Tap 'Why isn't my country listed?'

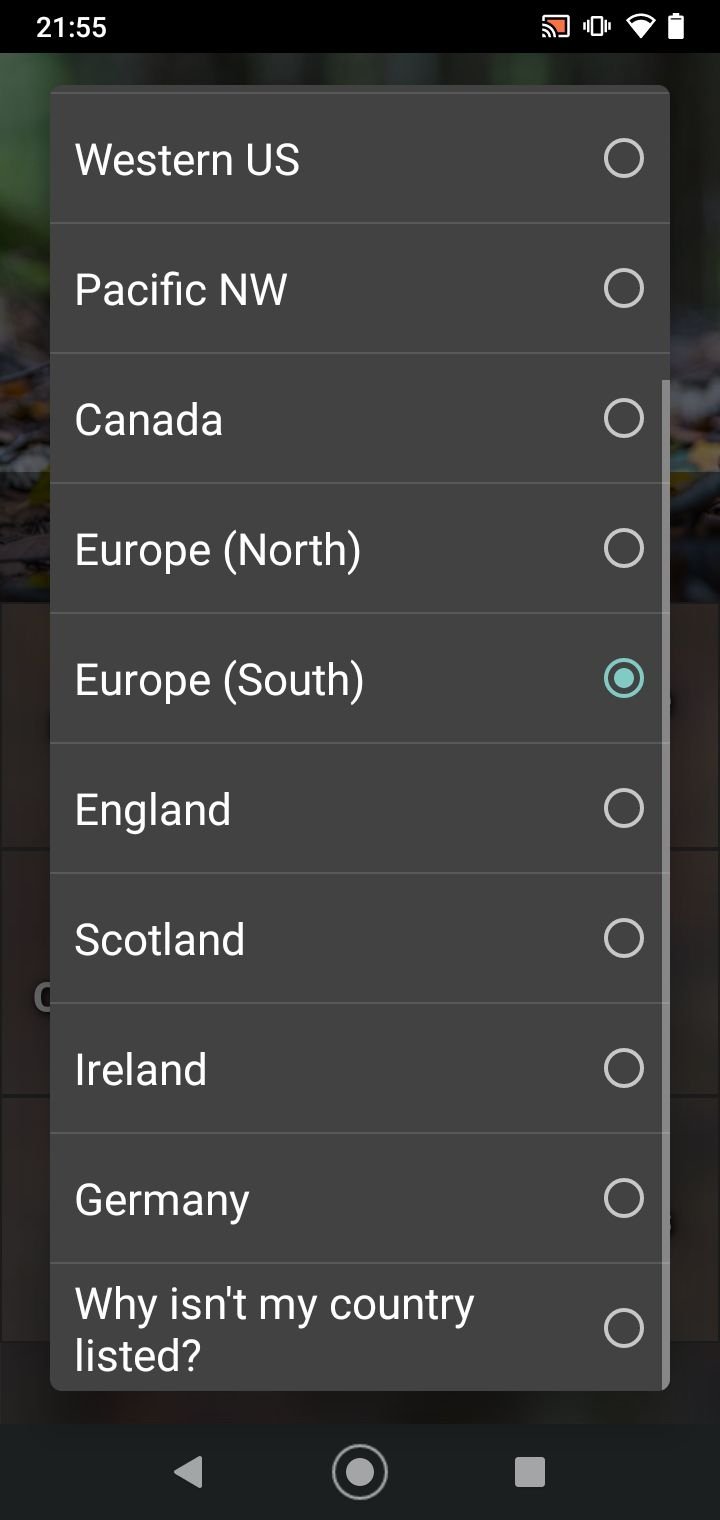[x=359, y=1327]
